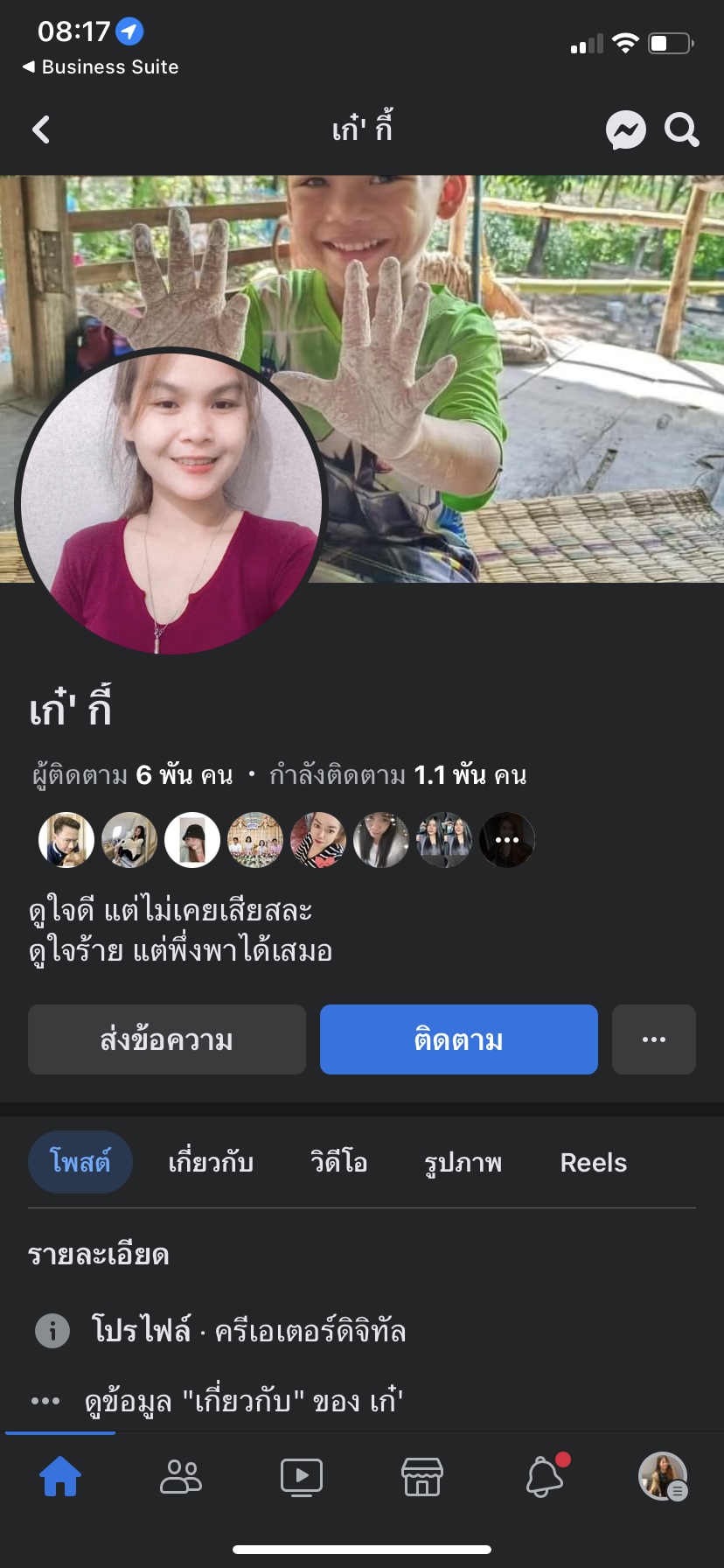Switch to the เกี่ยวกับ tab
Viewport: 724px width, 1568px height.
(211, 1162)
